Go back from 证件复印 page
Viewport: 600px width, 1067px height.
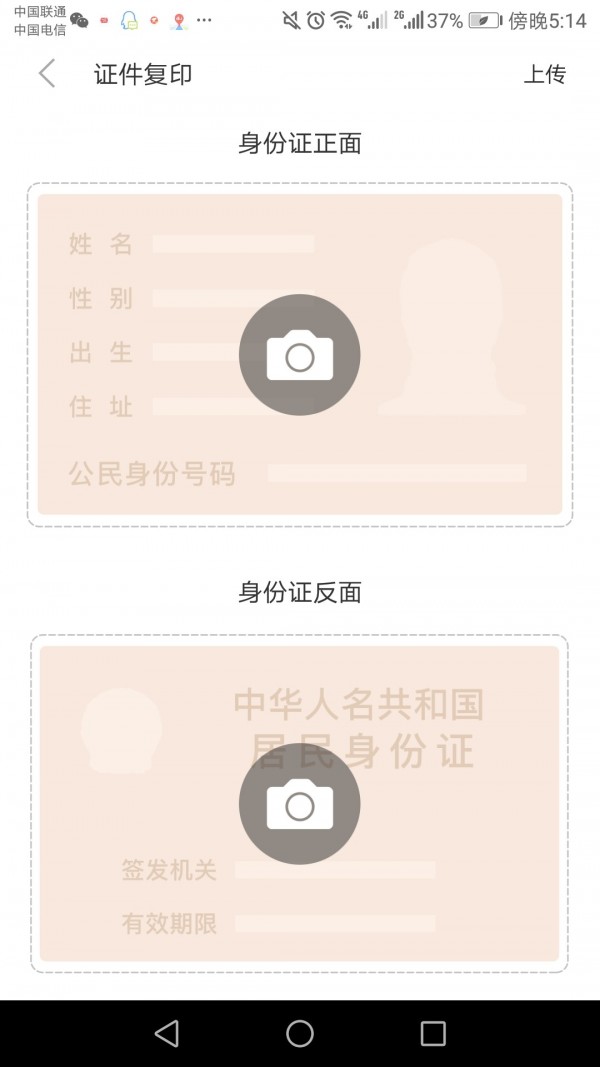[47, 74]
